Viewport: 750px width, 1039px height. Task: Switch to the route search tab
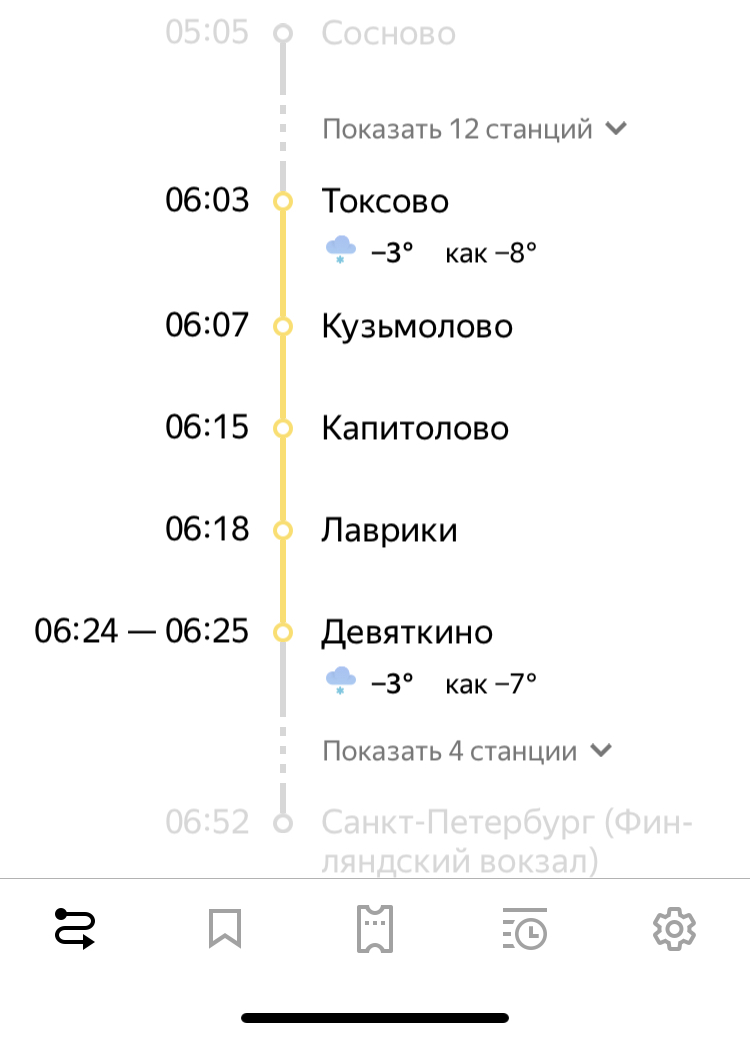(75, 929)
